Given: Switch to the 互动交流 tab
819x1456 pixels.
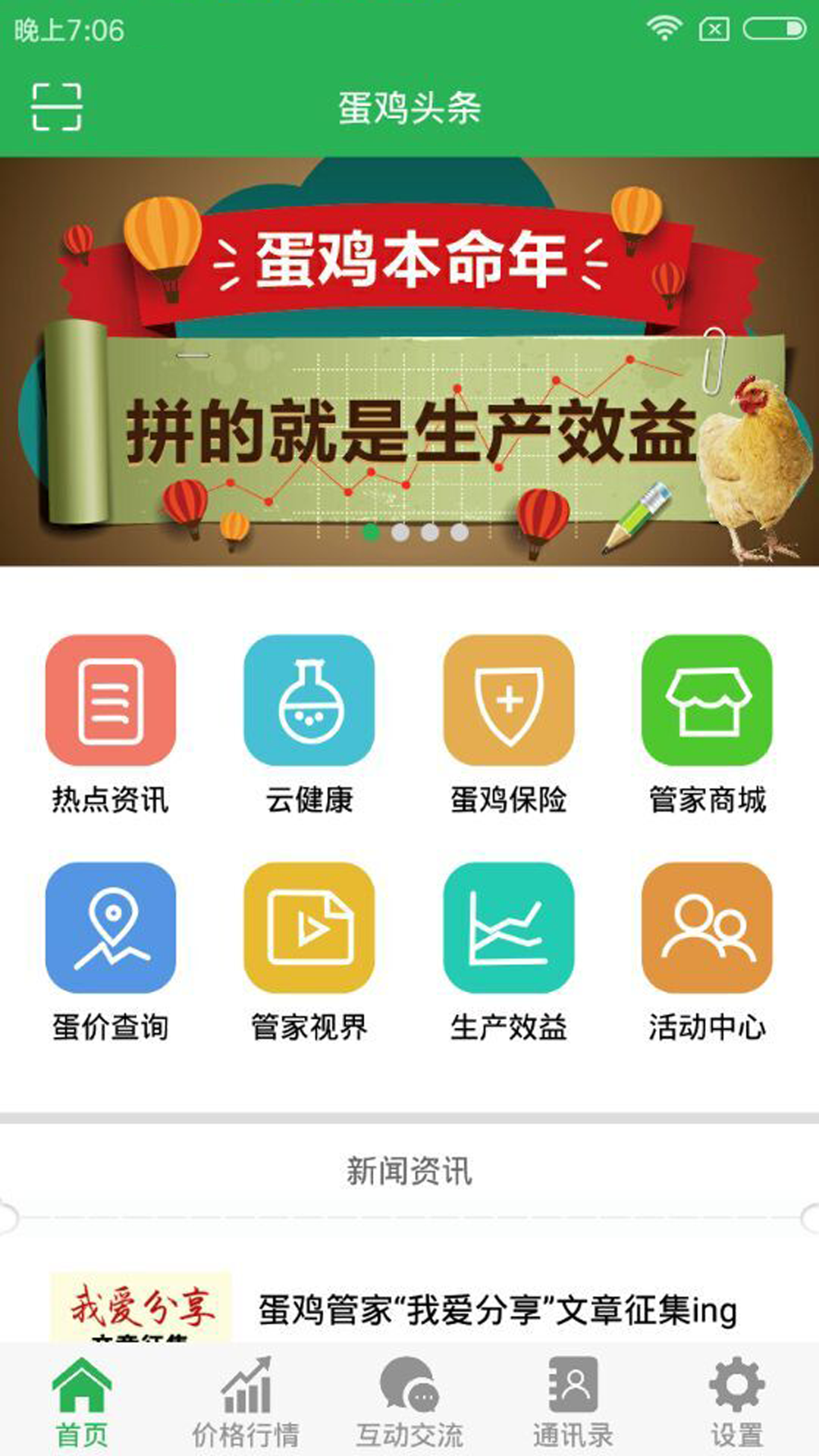Looking at the screenshot, I should point(409,1402).
